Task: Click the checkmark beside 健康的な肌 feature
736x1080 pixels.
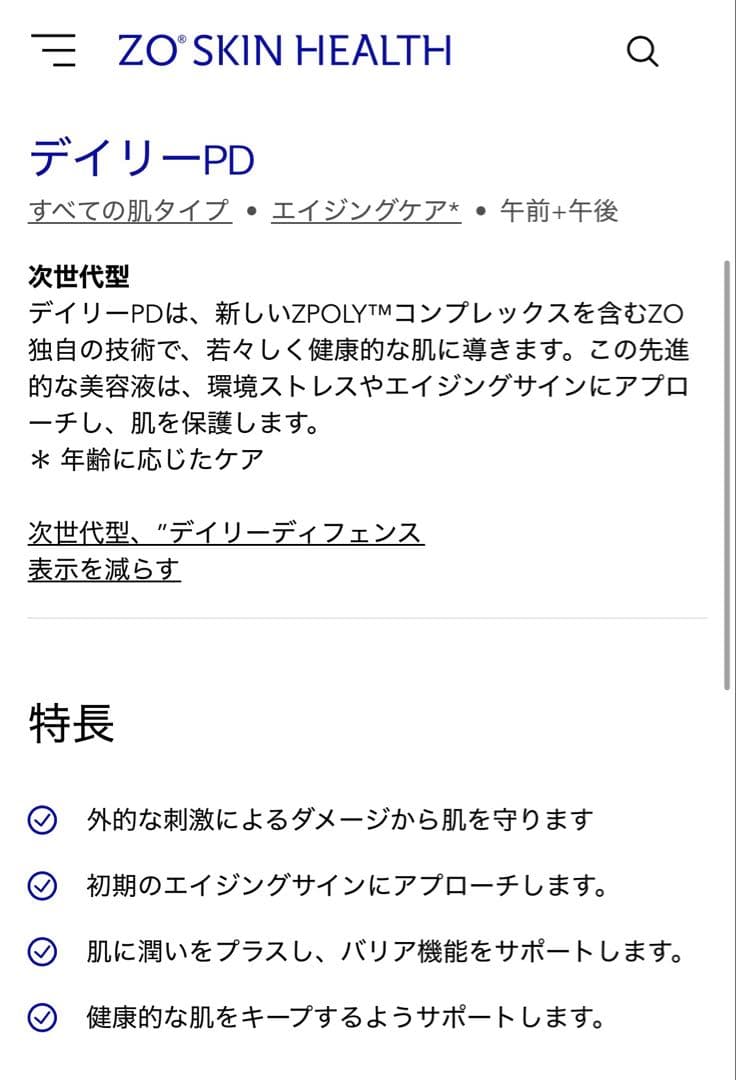Action: (x=41, y=1014)
